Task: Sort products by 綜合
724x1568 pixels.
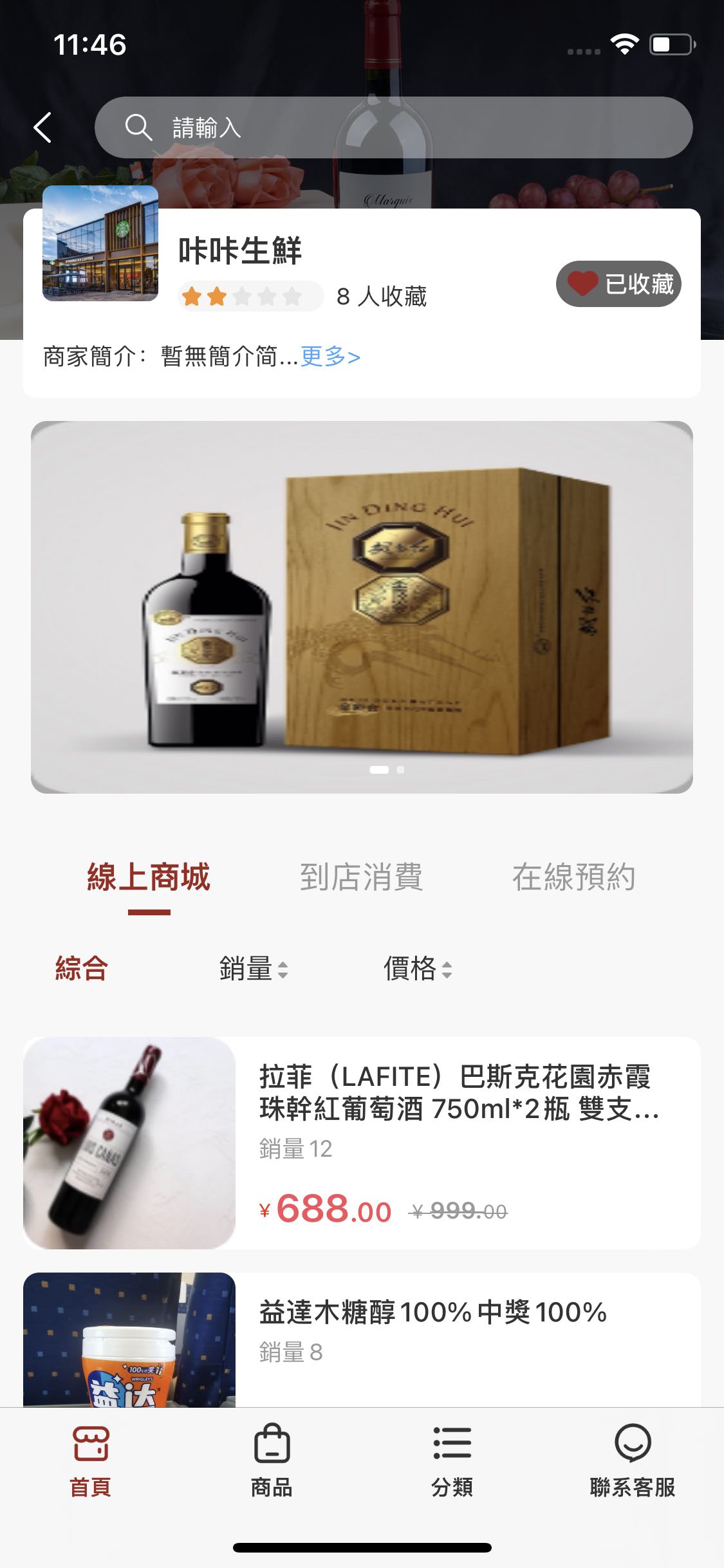Action: tap(81, 968)
